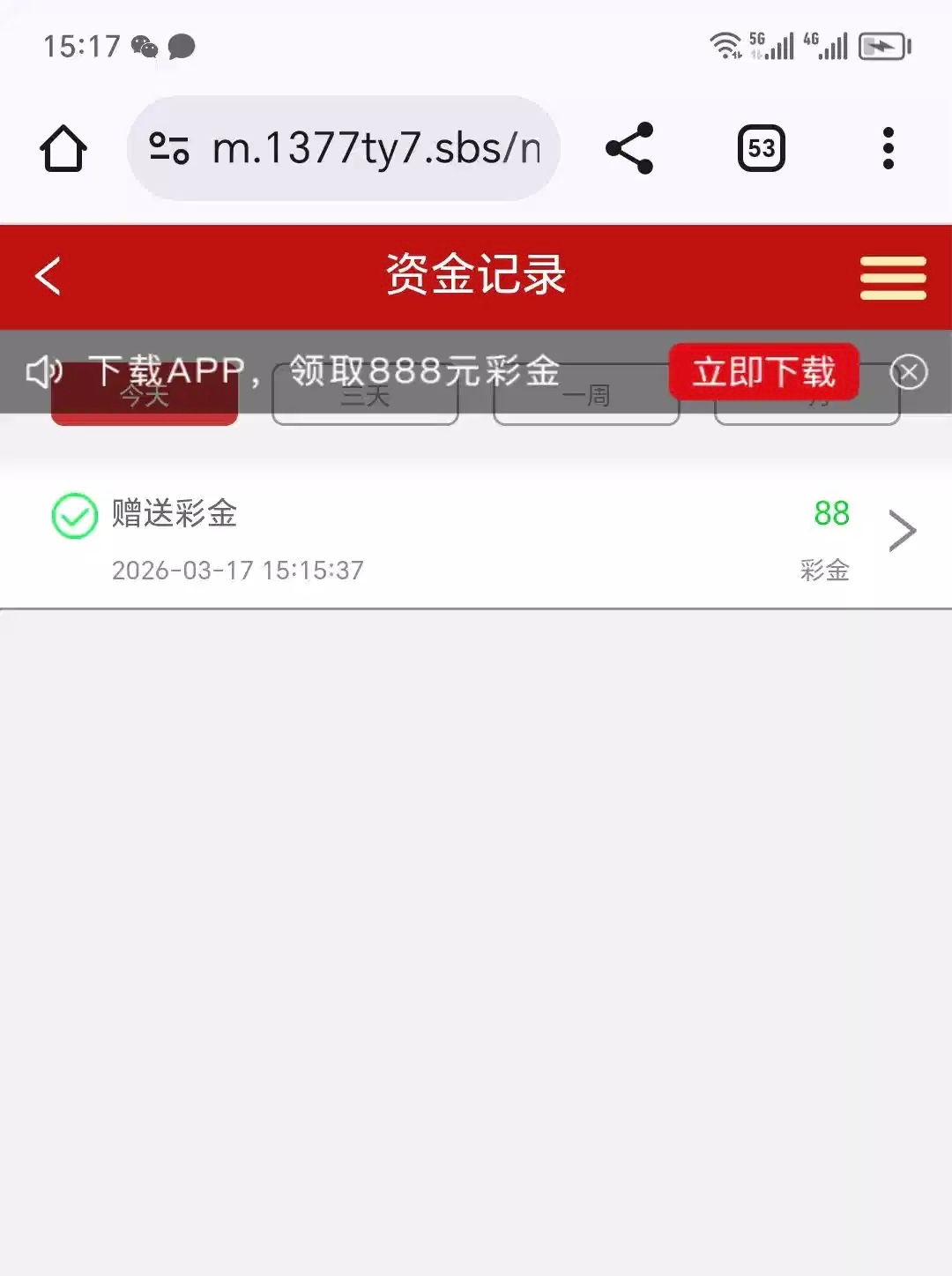Tap the 立即下载 button

763,371
